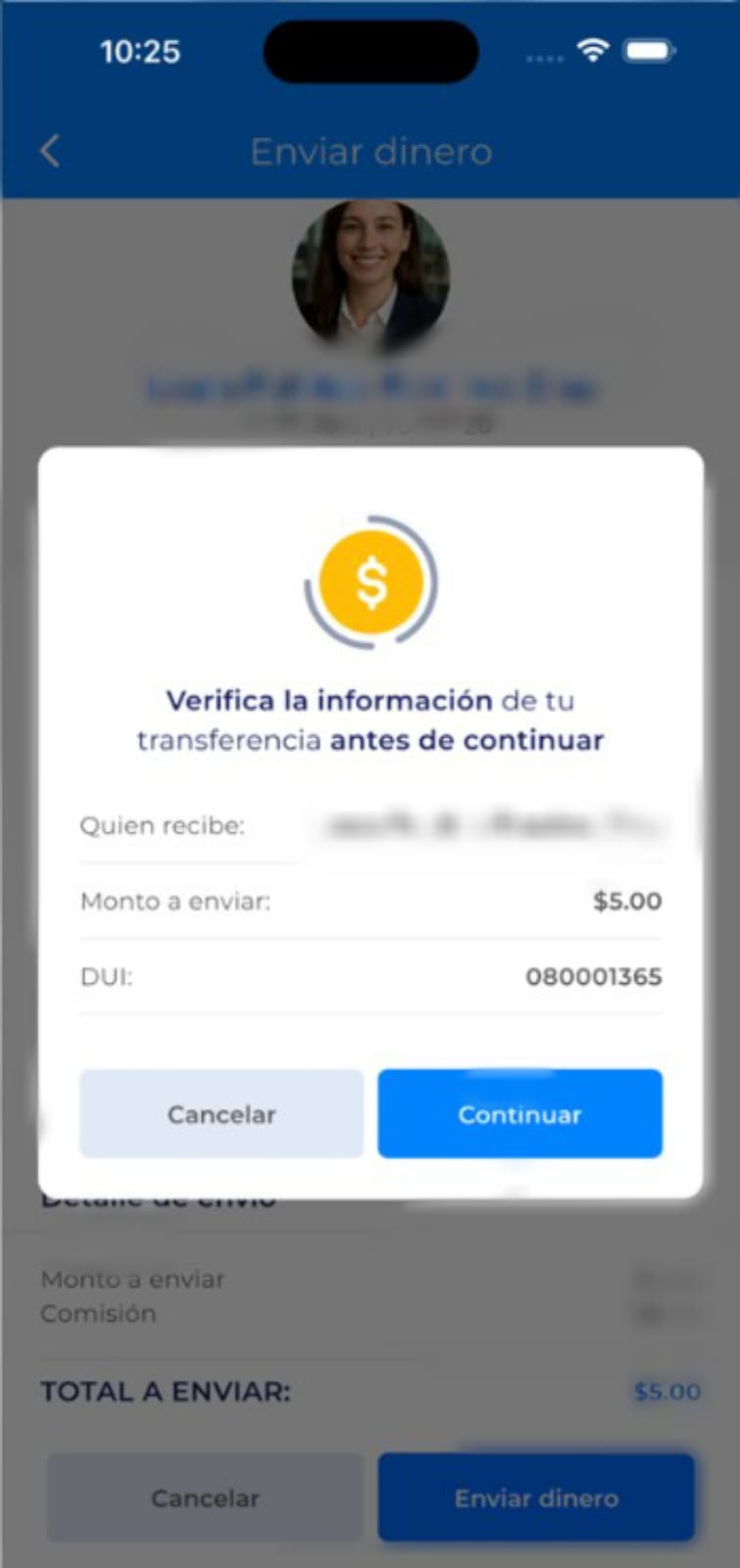Confirm the transfer with Continuar
This screenshot has width=740, height=1568.
coord(519,1113)
